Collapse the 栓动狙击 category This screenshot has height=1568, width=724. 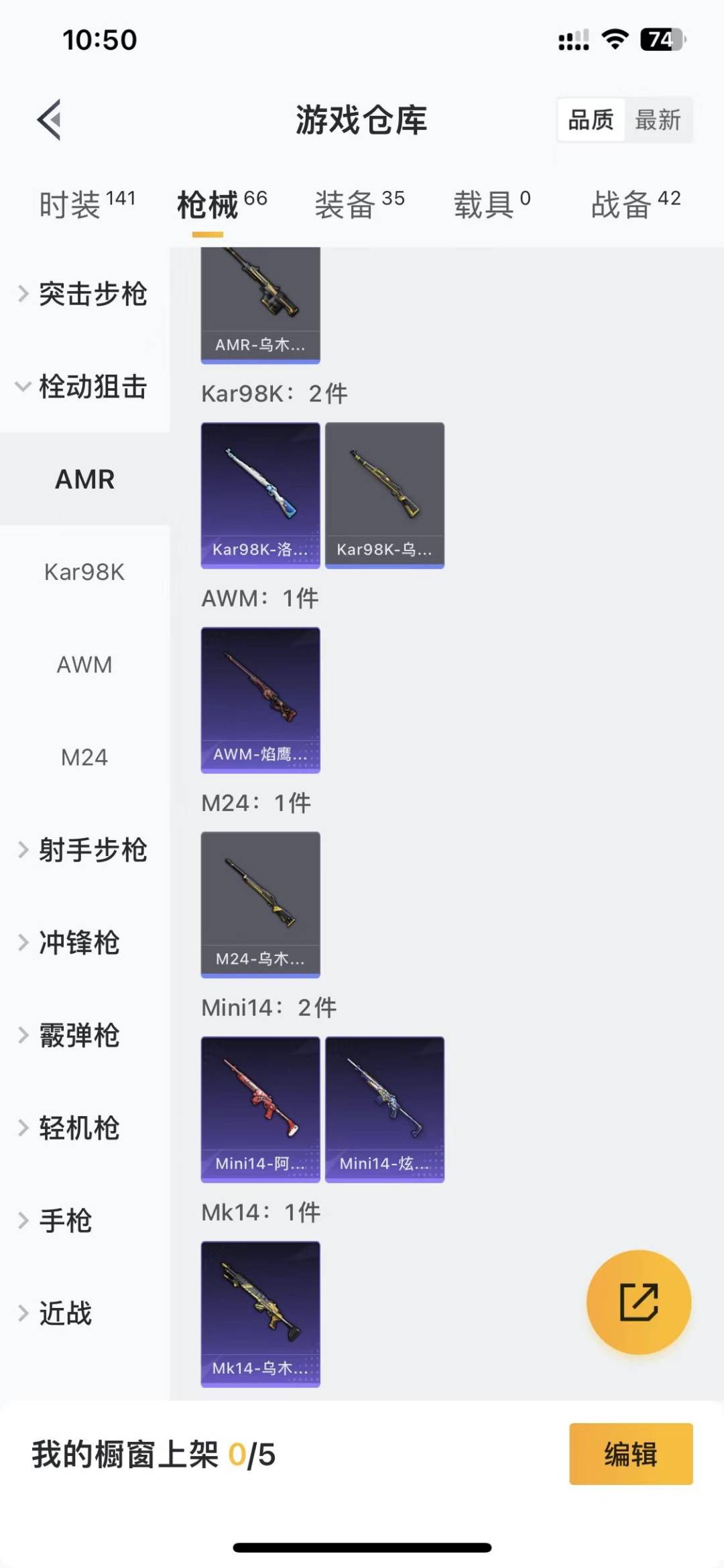coord(94,387)
